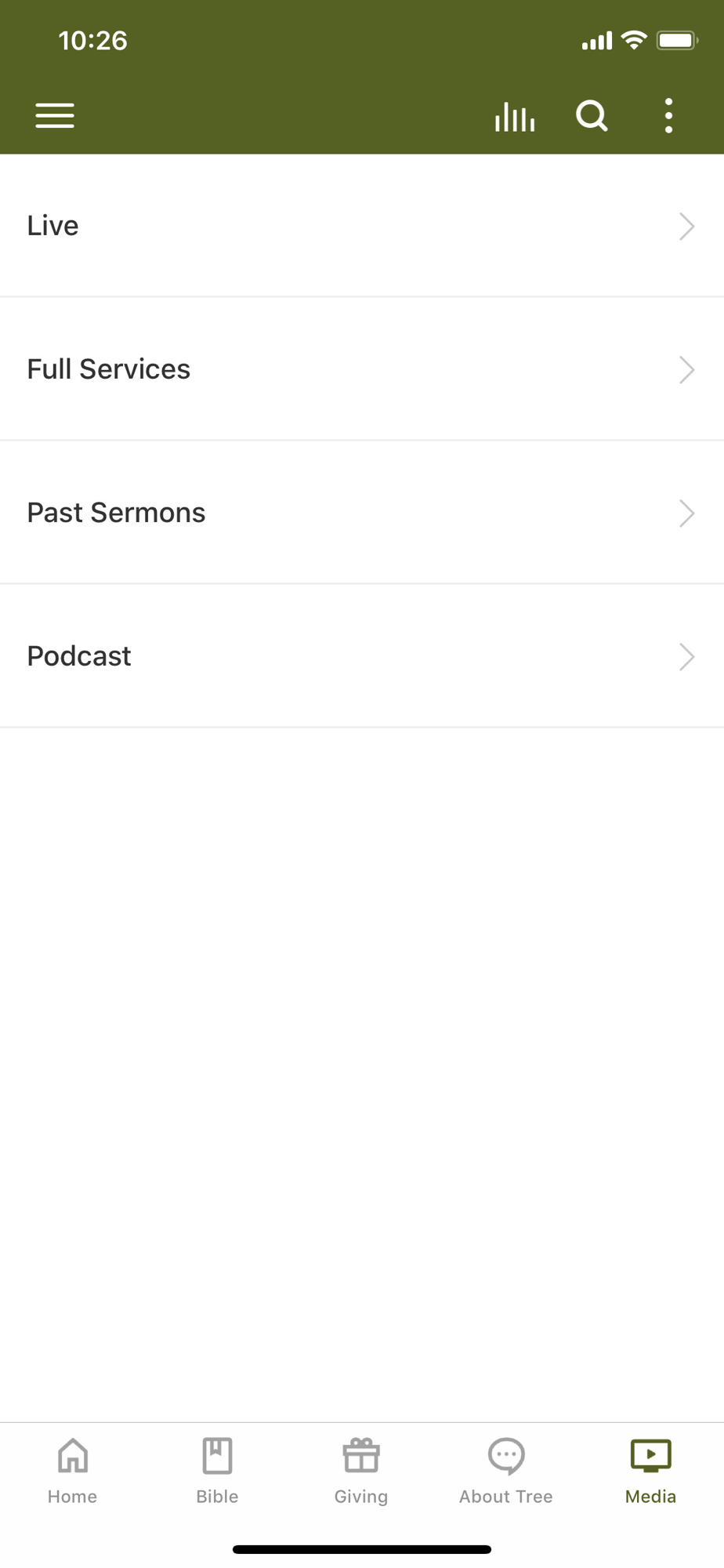View Past Sermons

362,513
